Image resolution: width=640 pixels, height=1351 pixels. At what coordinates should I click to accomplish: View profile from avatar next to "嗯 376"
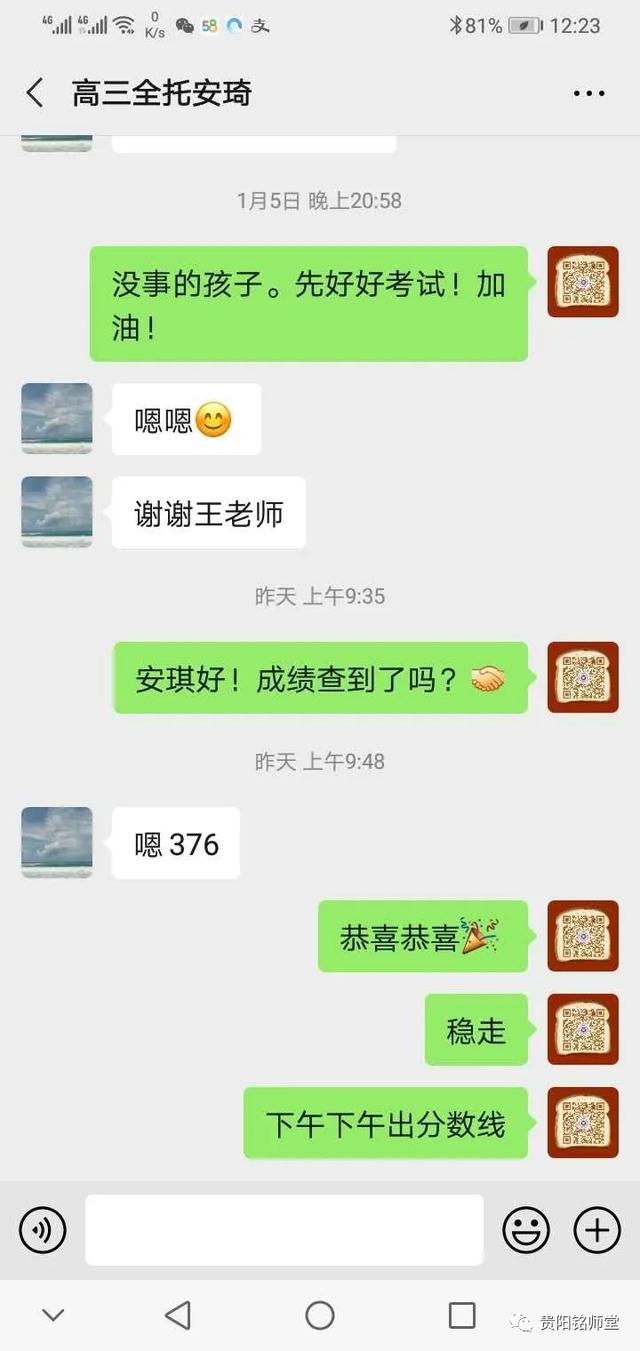click(x=57, y=843)
